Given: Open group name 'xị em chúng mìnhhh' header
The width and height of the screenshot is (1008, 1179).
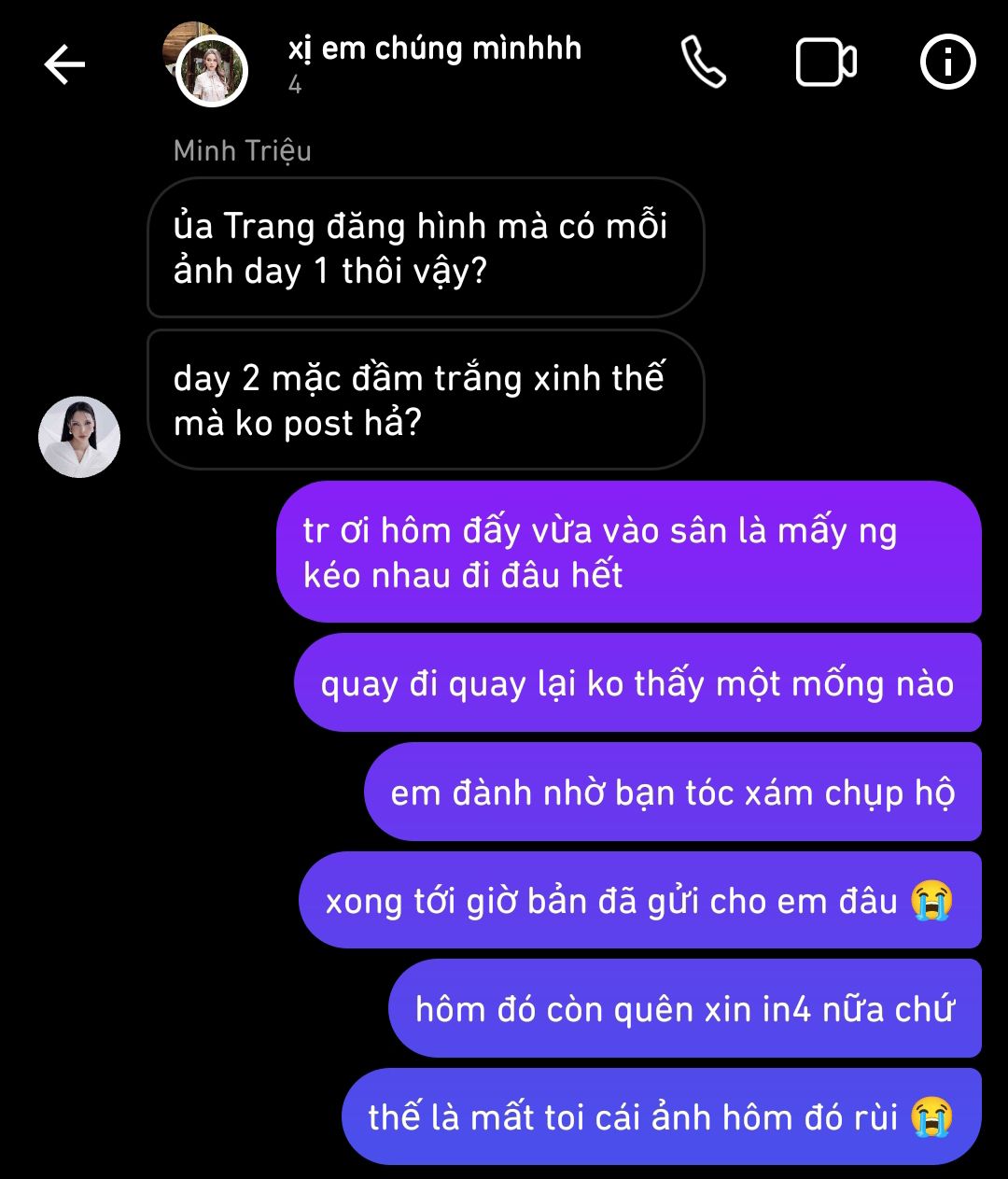Looking at the screenshot, I should click(x=435, y=49).
